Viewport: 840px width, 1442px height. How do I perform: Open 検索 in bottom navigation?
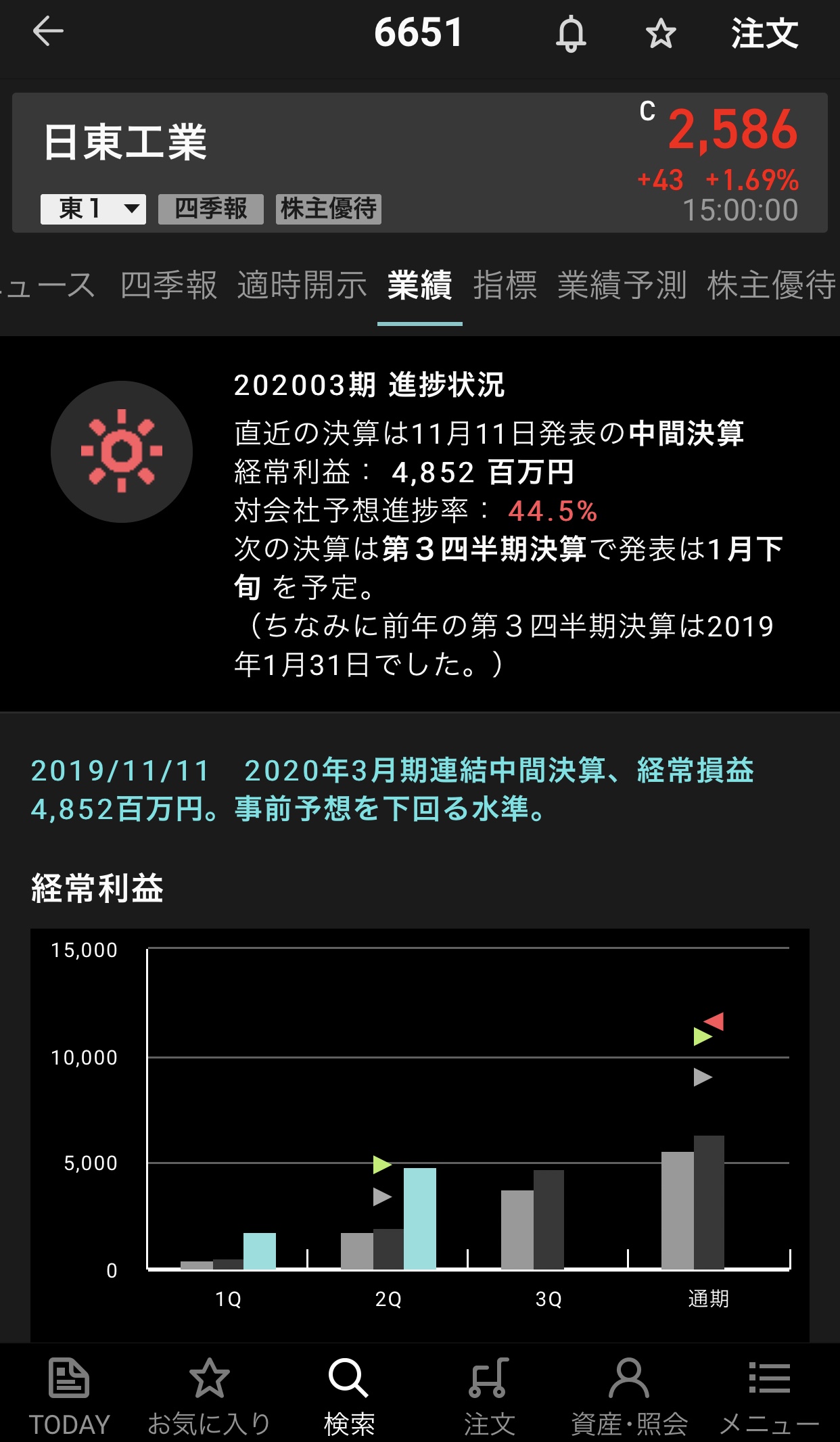(x=349, y=1396)
